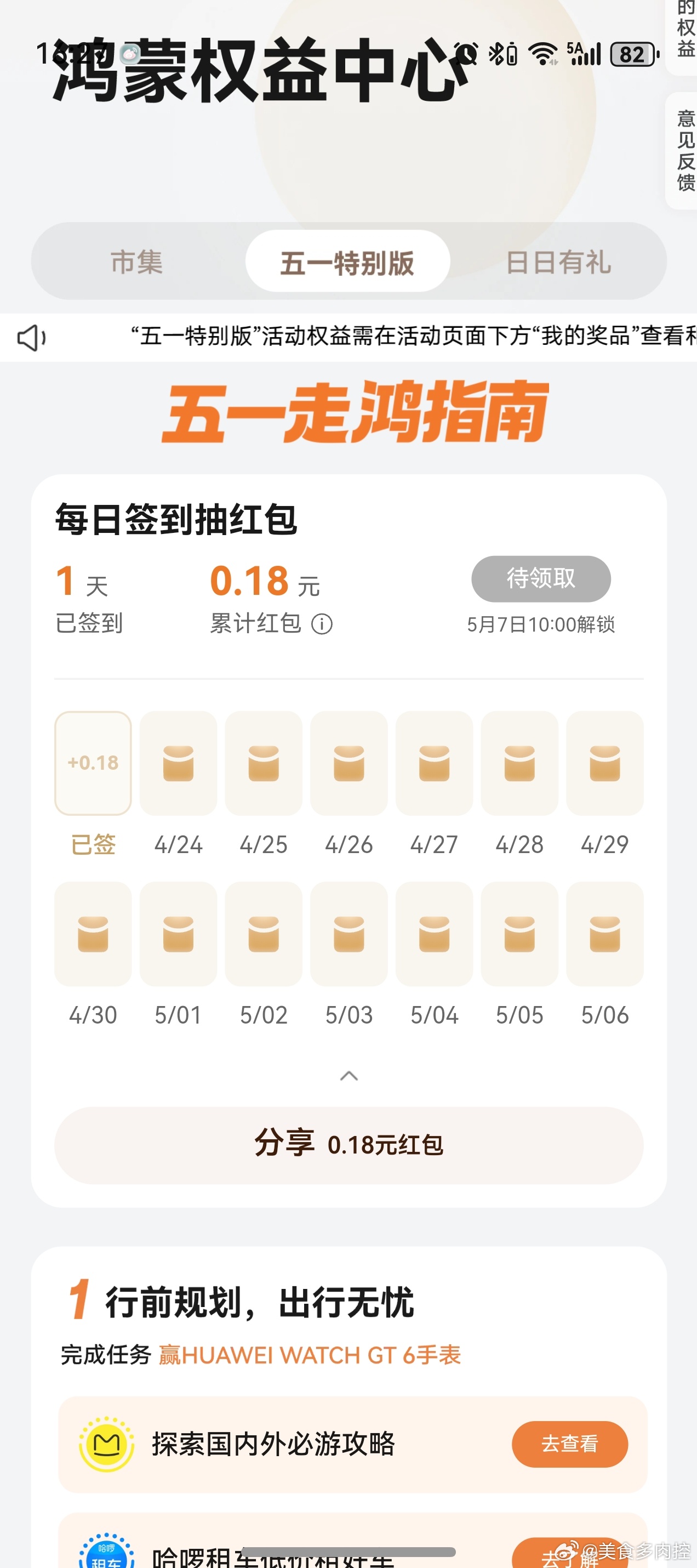
Task: Share the 0.18元红包
Action: click(348, 1145)
